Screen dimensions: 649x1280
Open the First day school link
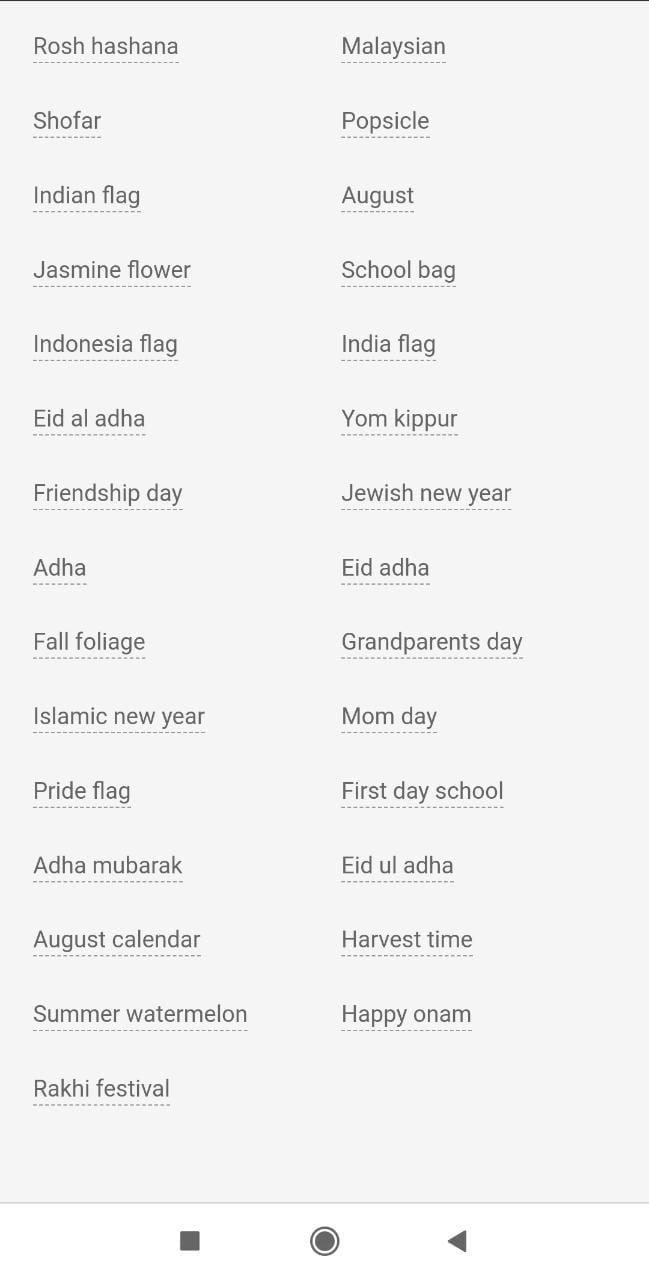pos(422,791)
